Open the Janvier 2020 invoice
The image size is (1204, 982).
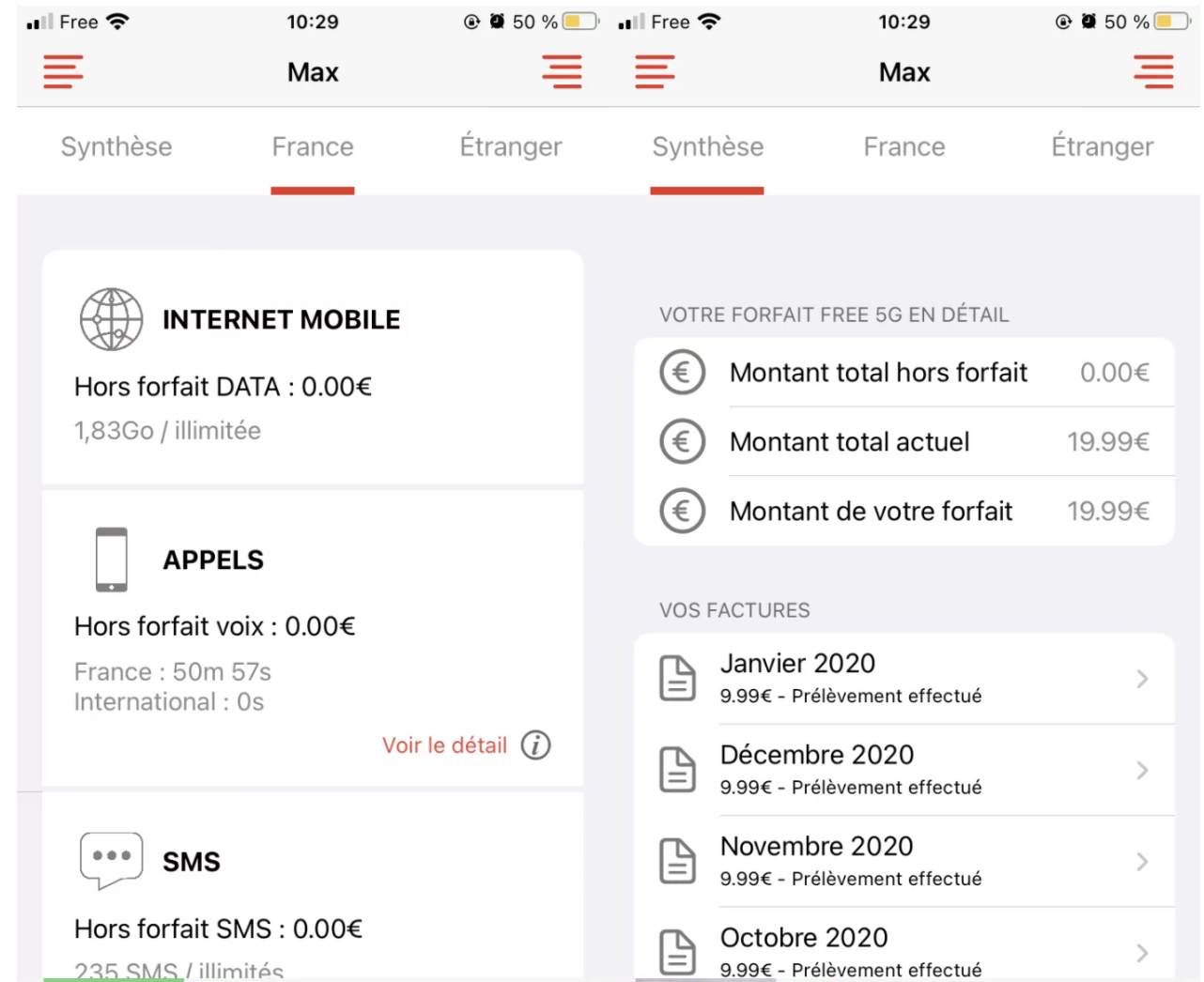[x=903, y=679]
